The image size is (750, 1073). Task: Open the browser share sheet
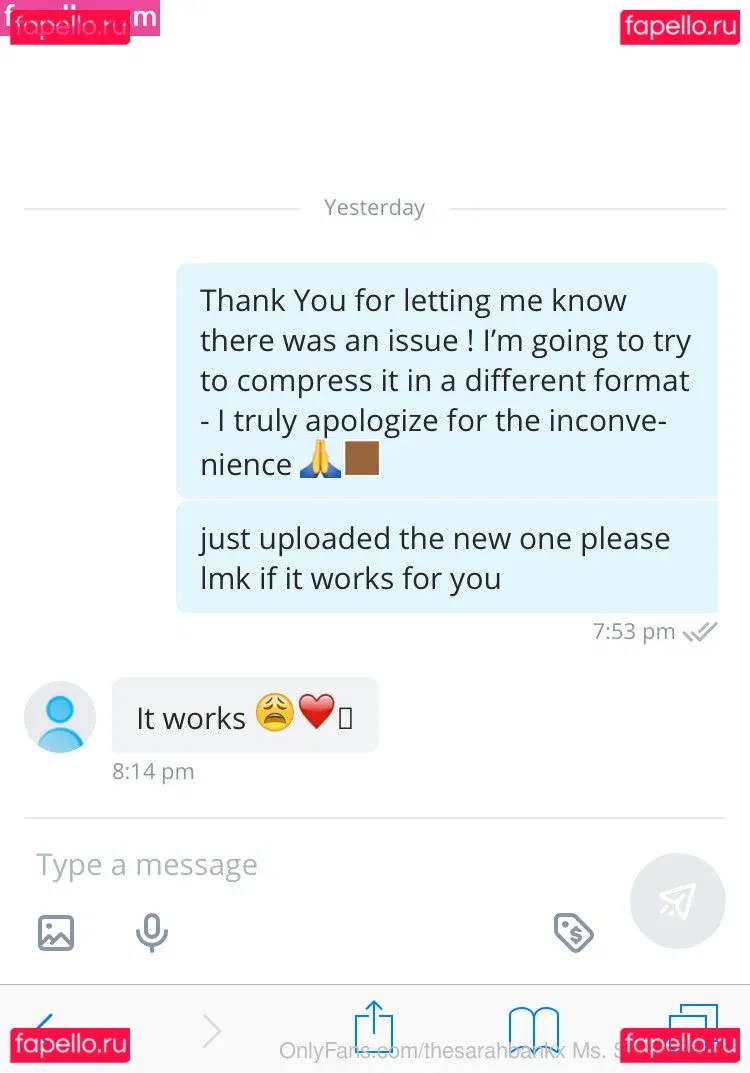click(x=374, y=1025)
